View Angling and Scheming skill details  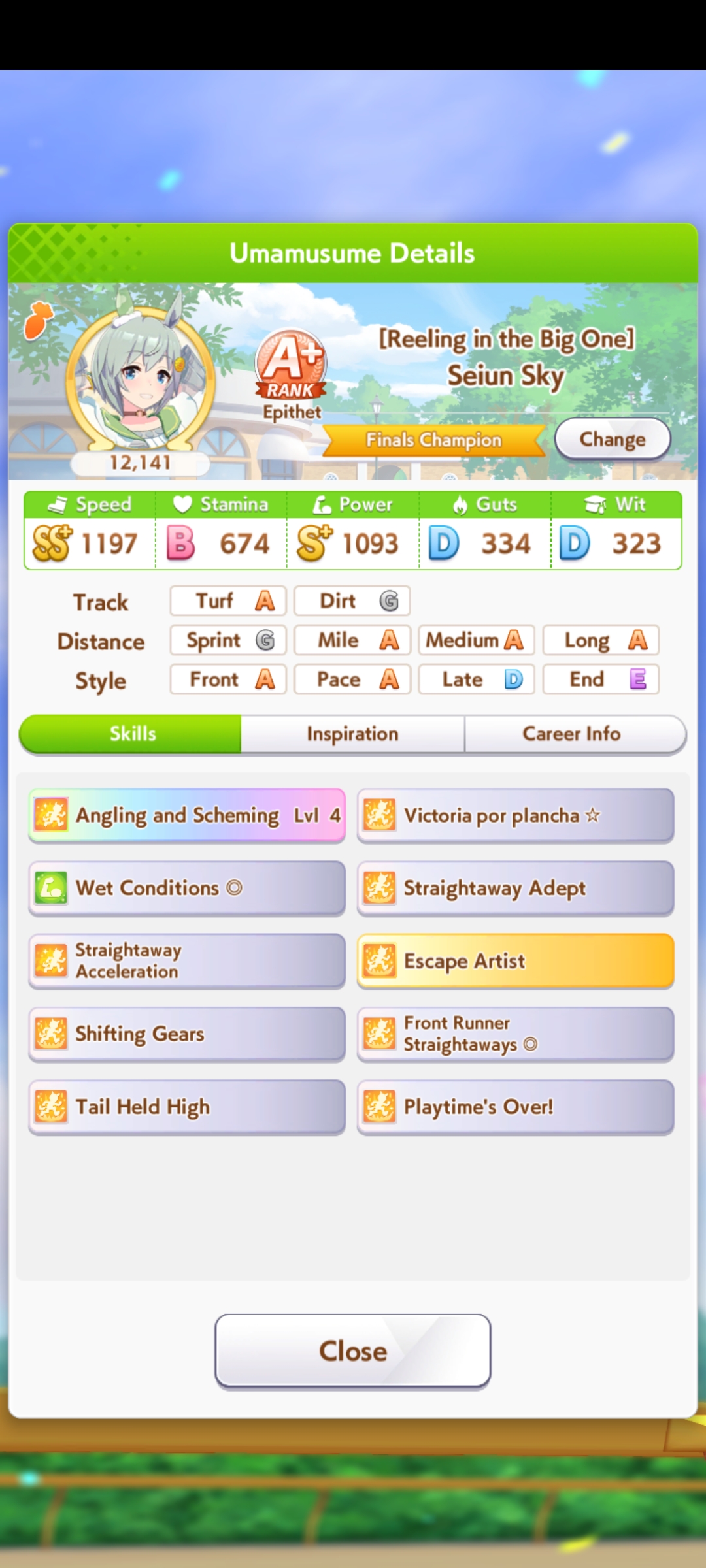[187, 815]
